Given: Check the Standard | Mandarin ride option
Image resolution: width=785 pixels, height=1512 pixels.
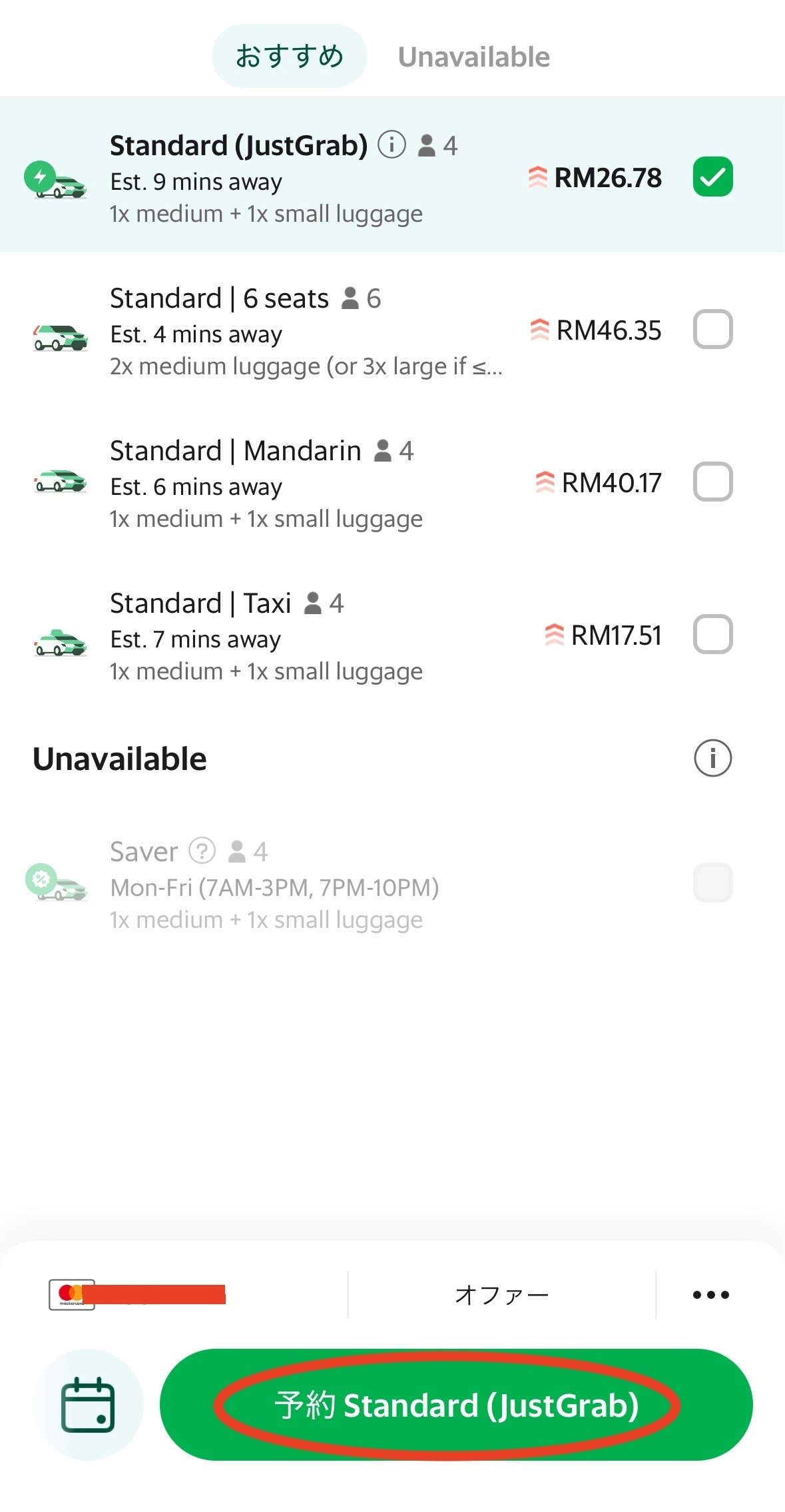Looking at the screenshot, I should click(712, 482).
